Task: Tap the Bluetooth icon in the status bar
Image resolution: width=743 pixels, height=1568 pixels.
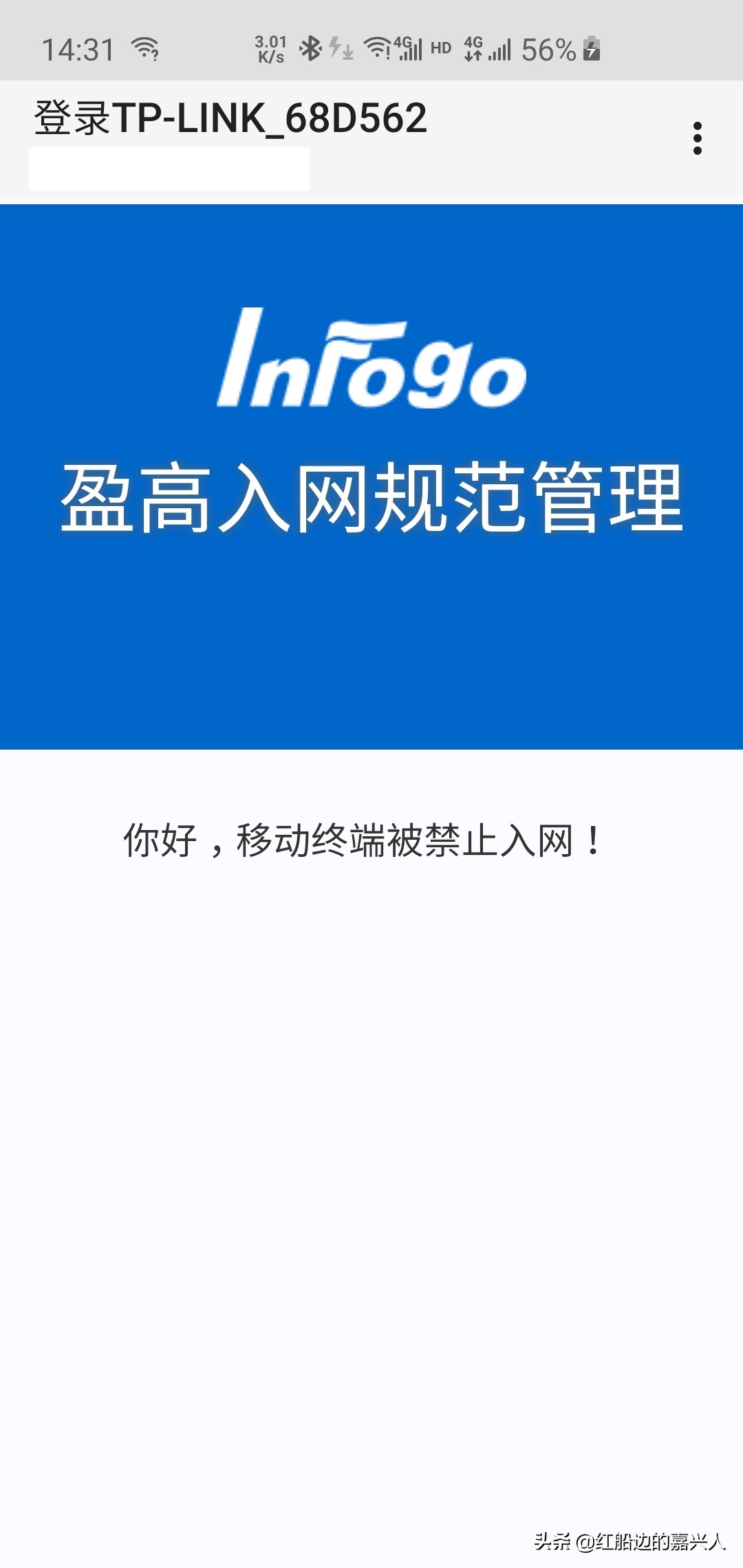Action: (x=311, y=50)
